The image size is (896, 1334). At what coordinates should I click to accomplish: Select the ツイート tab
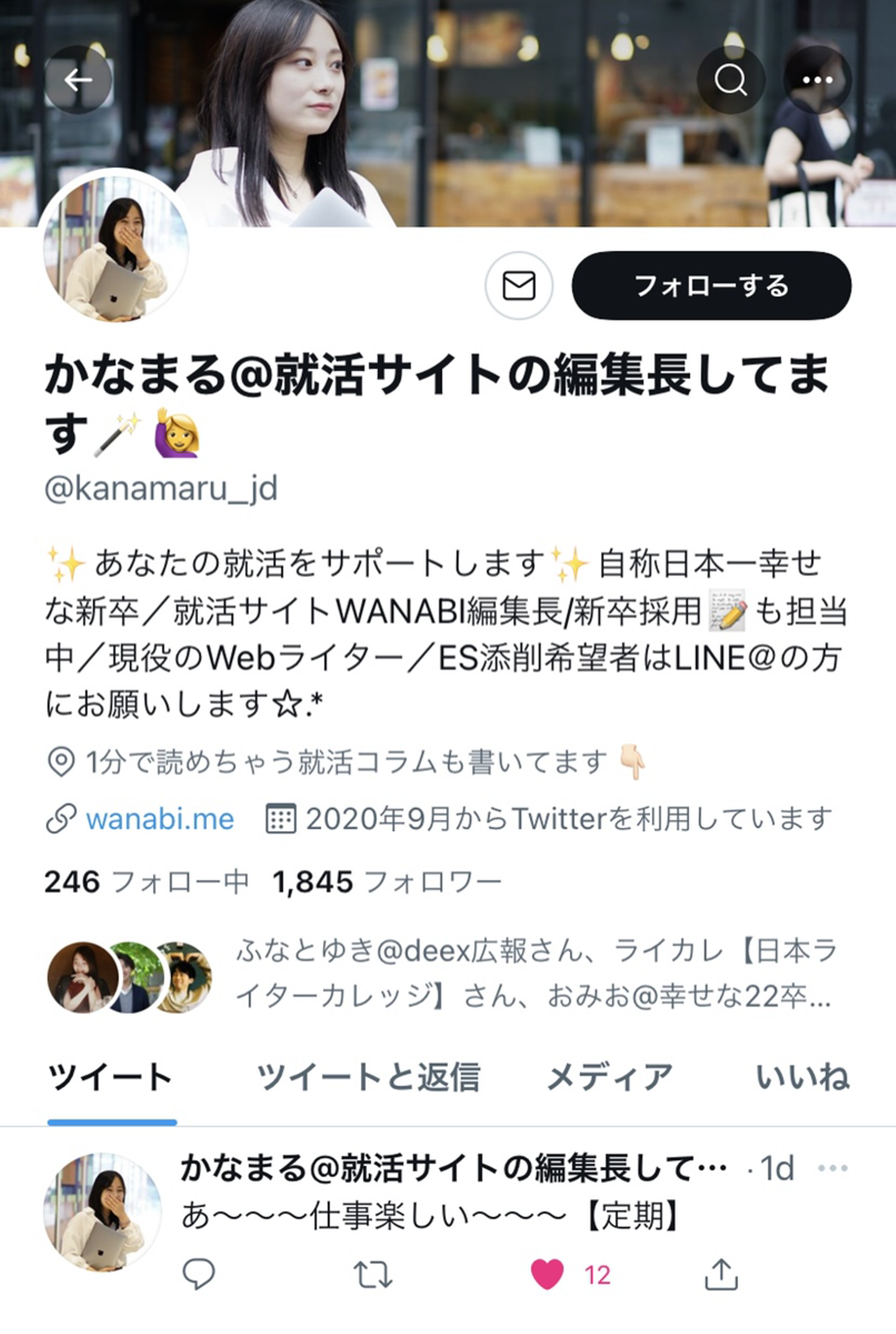point(111,1078)
